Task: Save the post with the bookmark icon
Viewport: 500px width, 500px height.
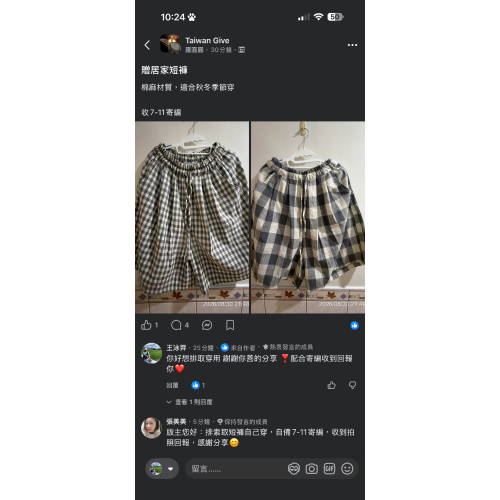Action: (x=230, y=325)
